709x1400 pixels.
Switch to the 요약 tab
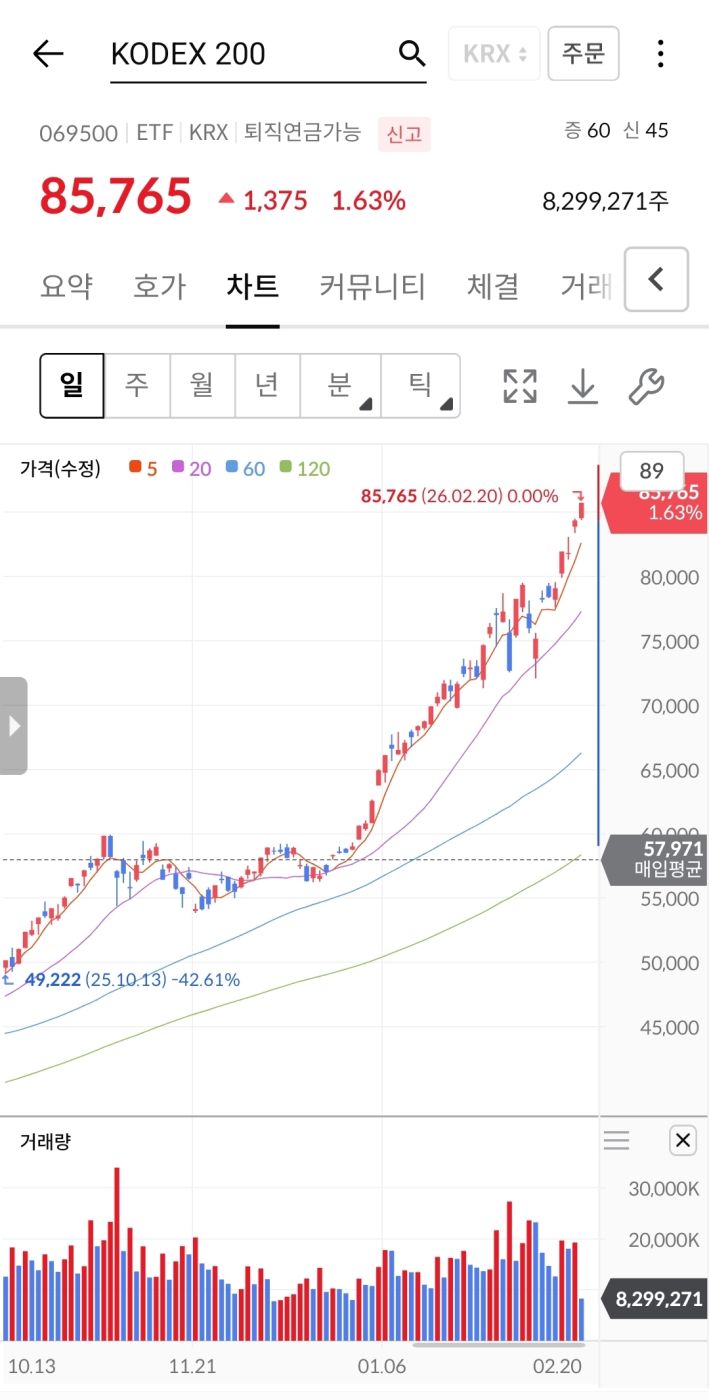pyautogui.click(x=66, y=287)
